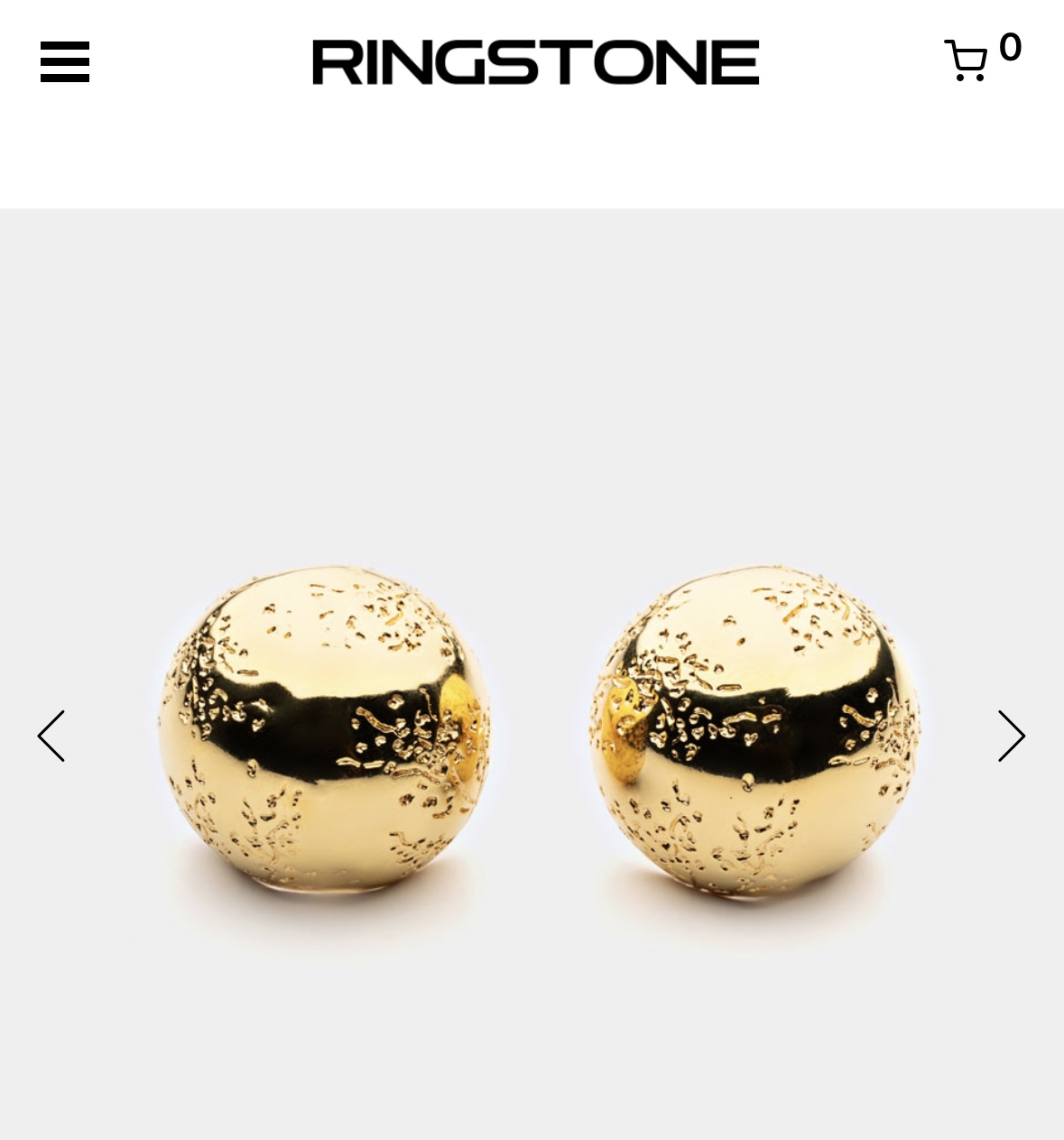
Task: Go to Ringstone home via logo
Action: pos(535,62)
